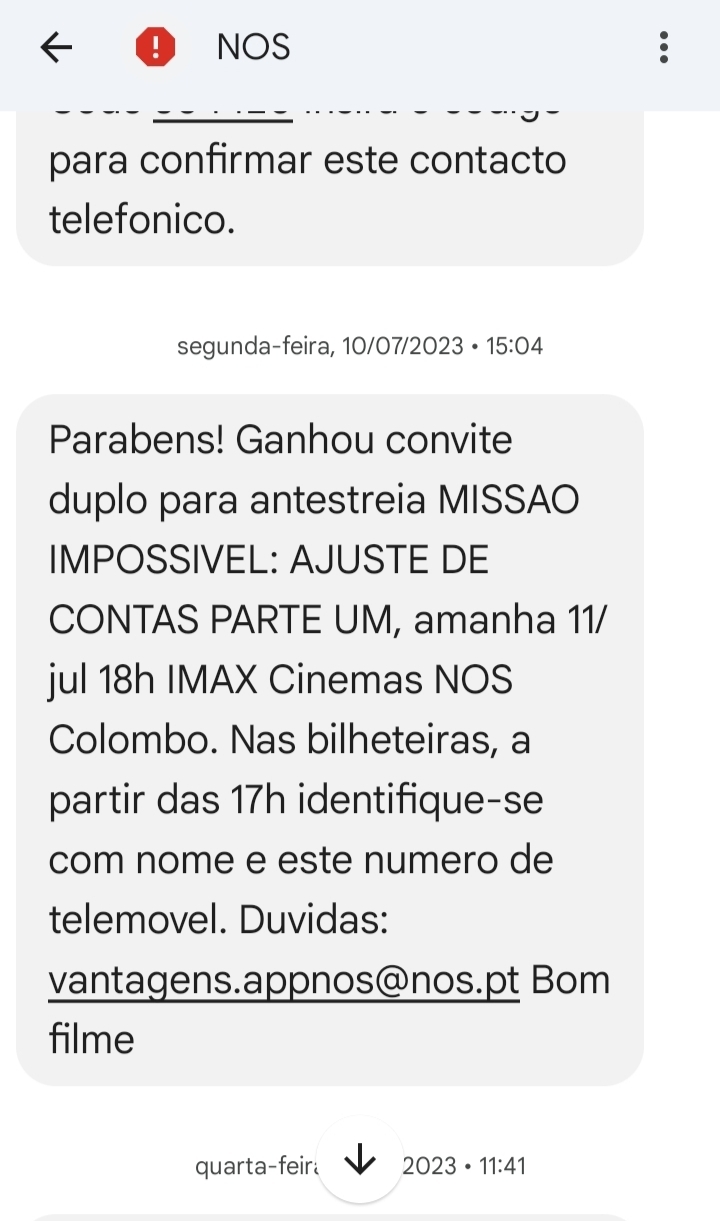The height and width of the screenshot is (1221, 720).
Task: Go back to the conversations list
Action: [56, 47]
